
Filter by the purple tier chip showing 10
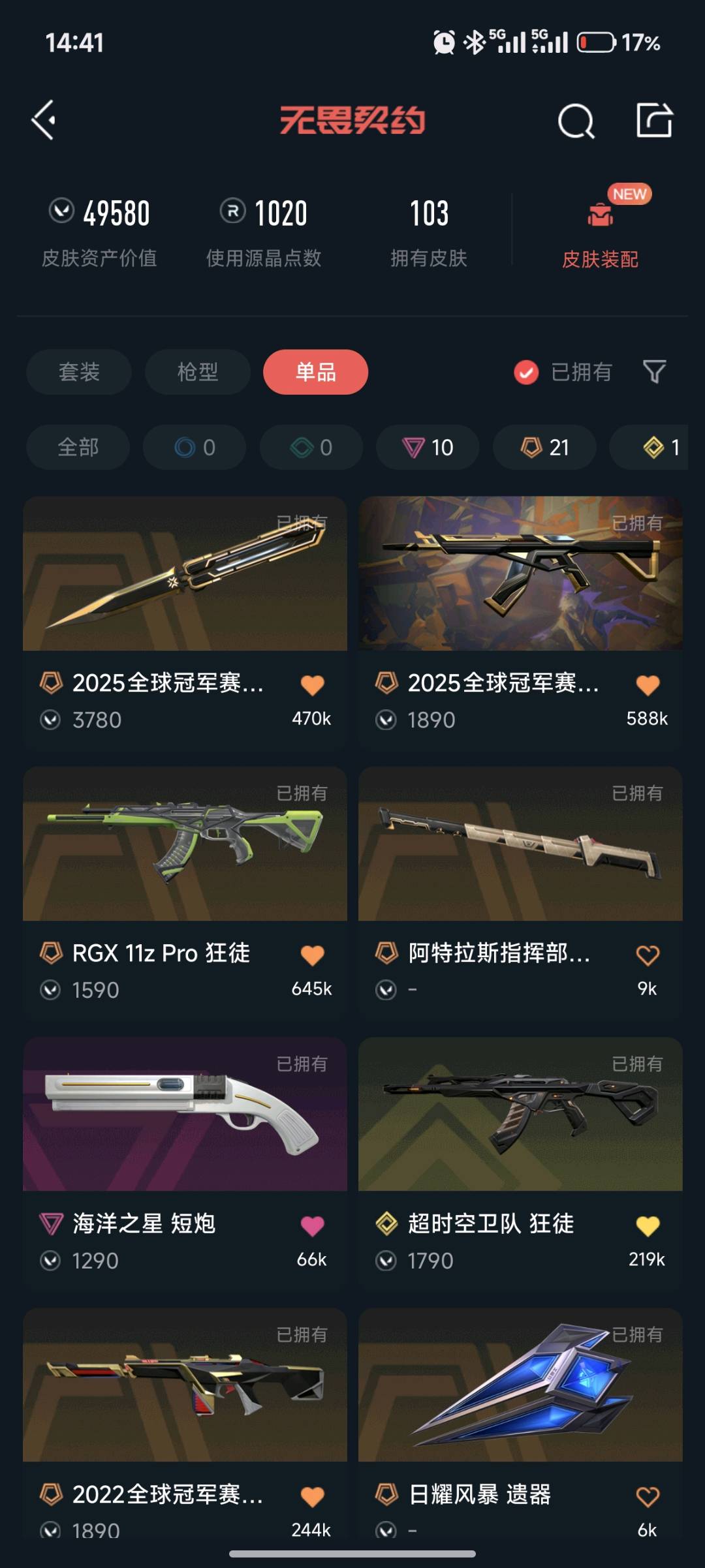(428, 448)
